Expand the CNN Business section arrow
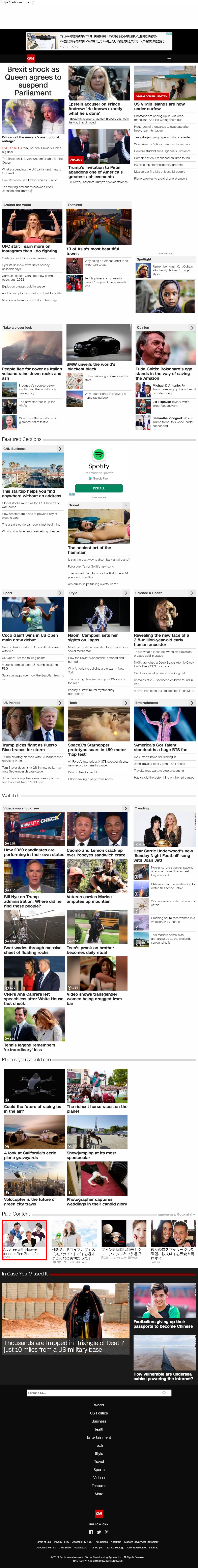This screenshot has width=198, height=1568. coord(60,449)
